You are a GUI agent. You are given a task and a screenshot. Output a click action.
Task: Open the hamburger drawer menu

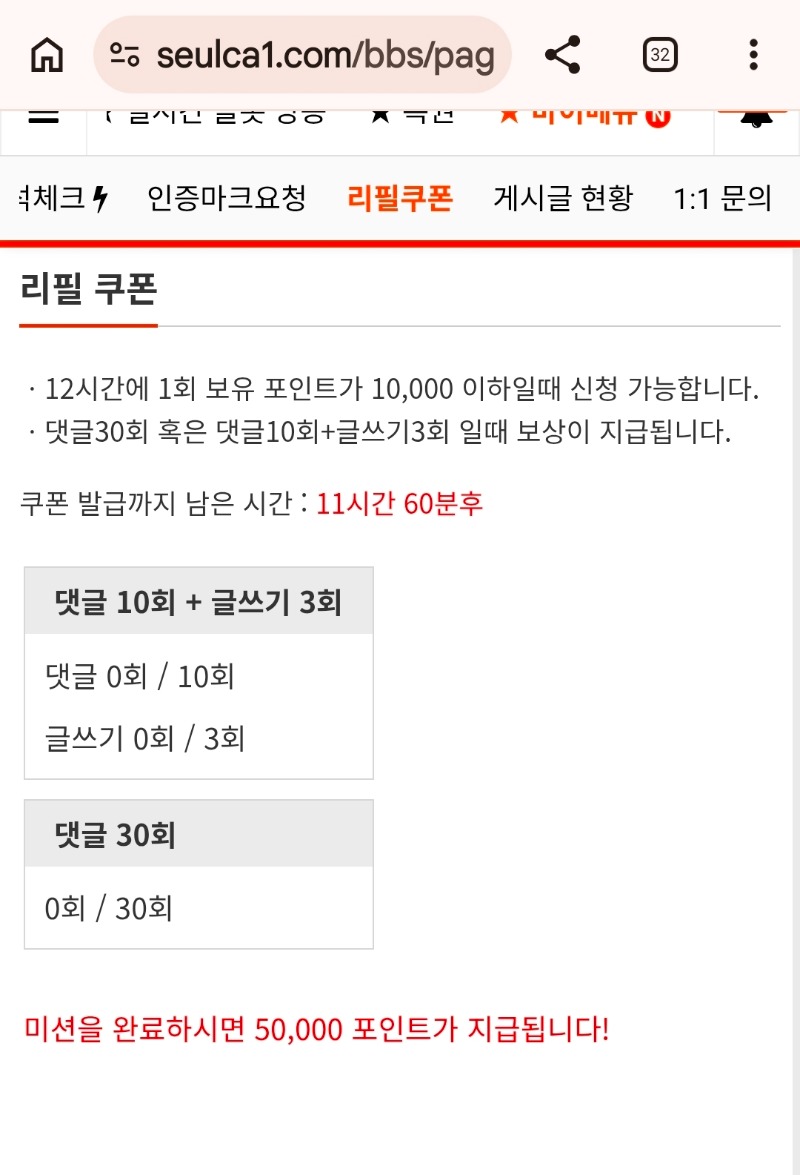coord(43,117)
